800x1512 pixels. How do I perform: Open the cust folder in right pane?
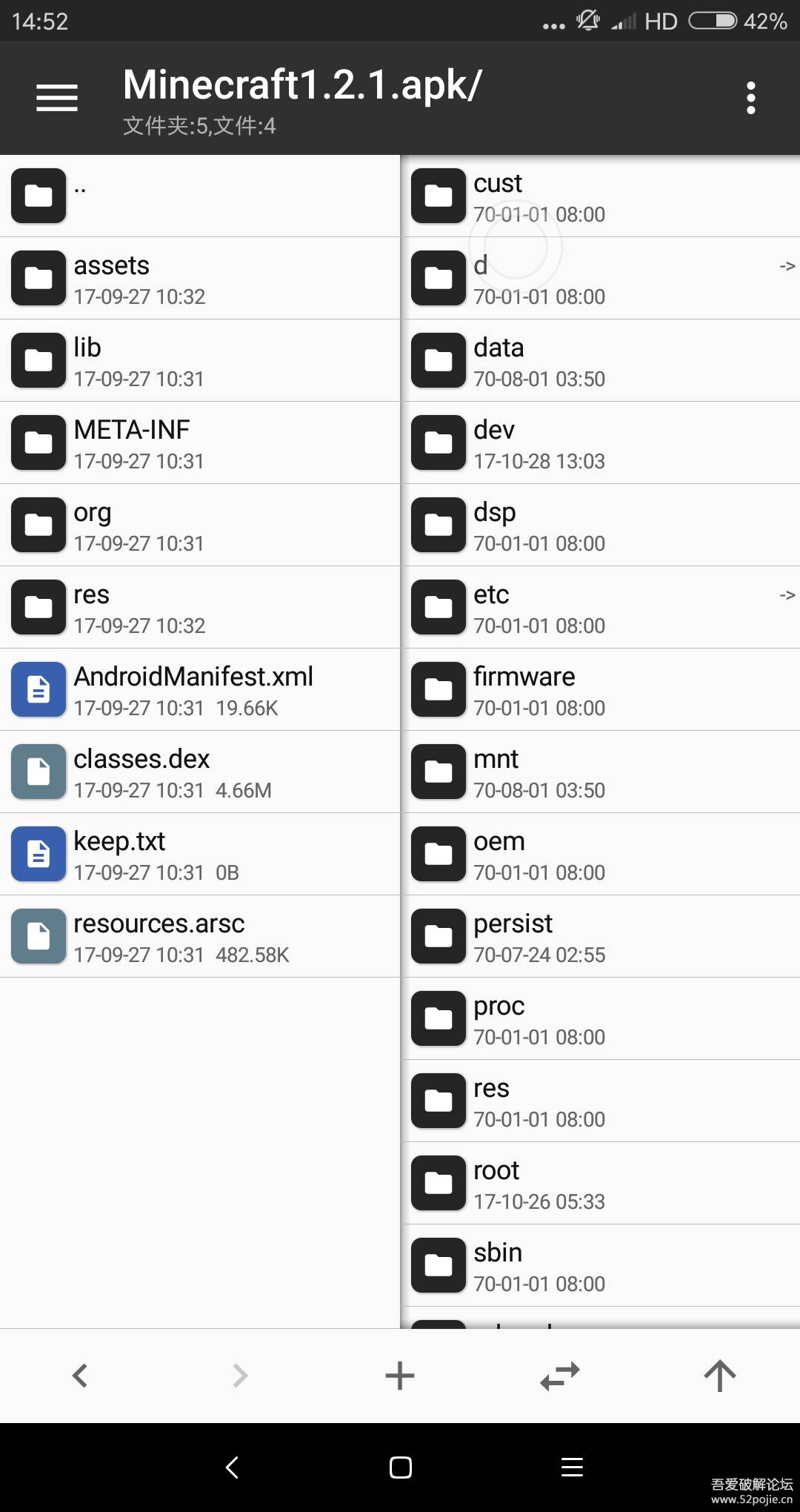point(600,196)
